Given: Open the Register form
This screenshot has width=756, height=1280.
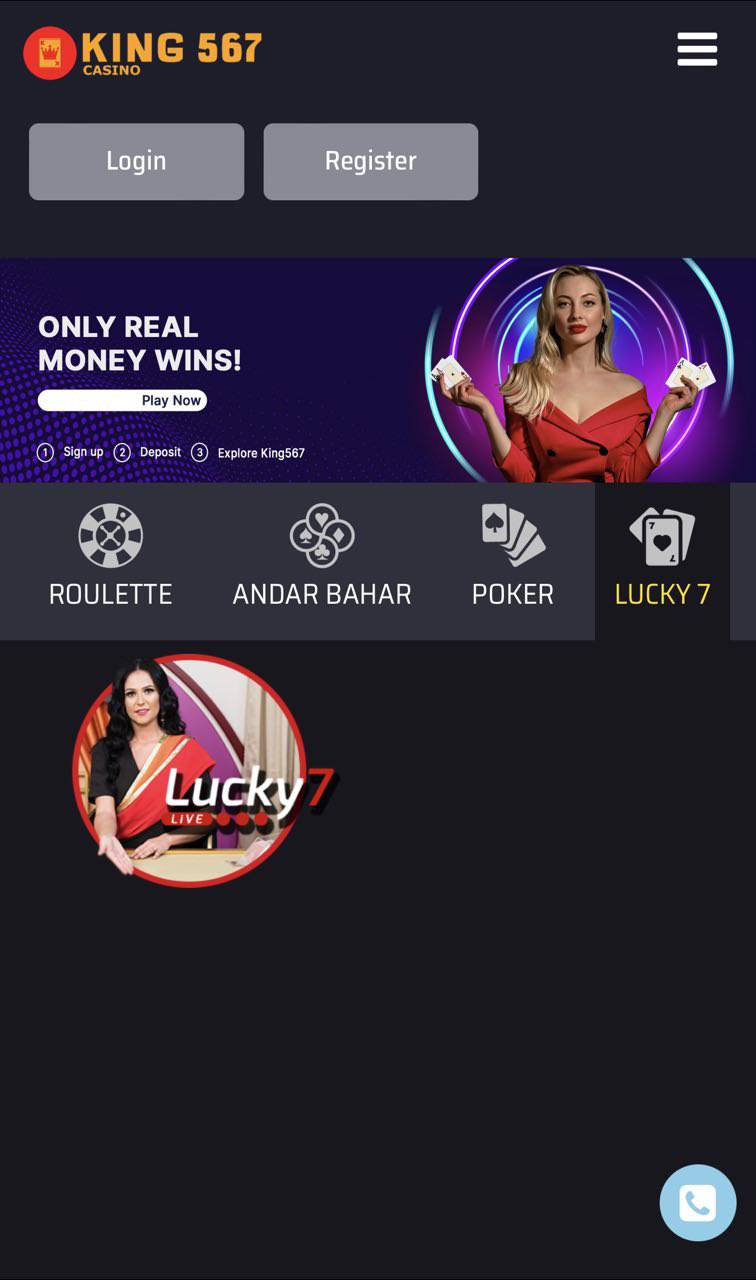Looking at the screenshot, I should 370,161.
